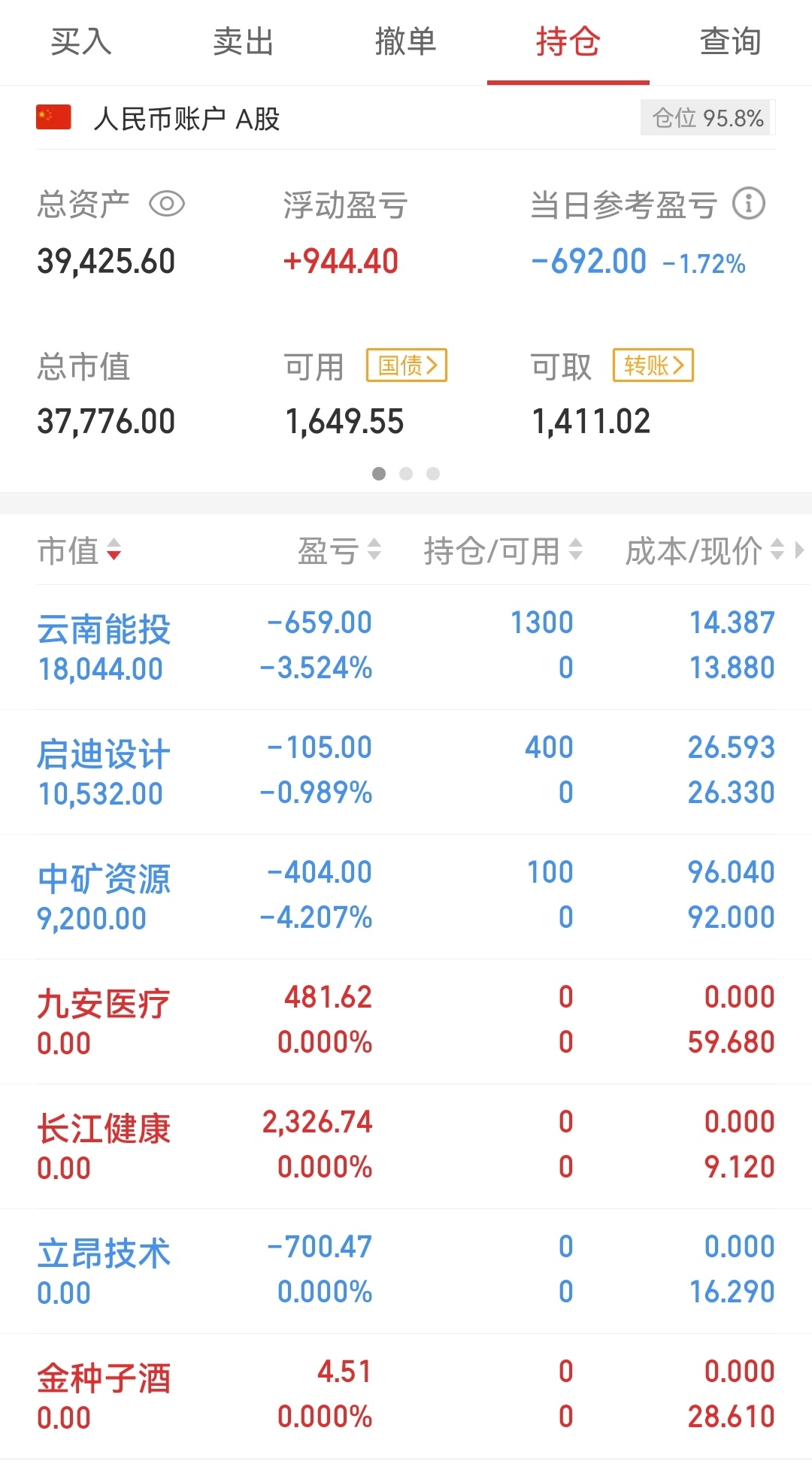The image size is (812, 1464).
Task: Open the 撤单 tab
Action: (406, 42)
